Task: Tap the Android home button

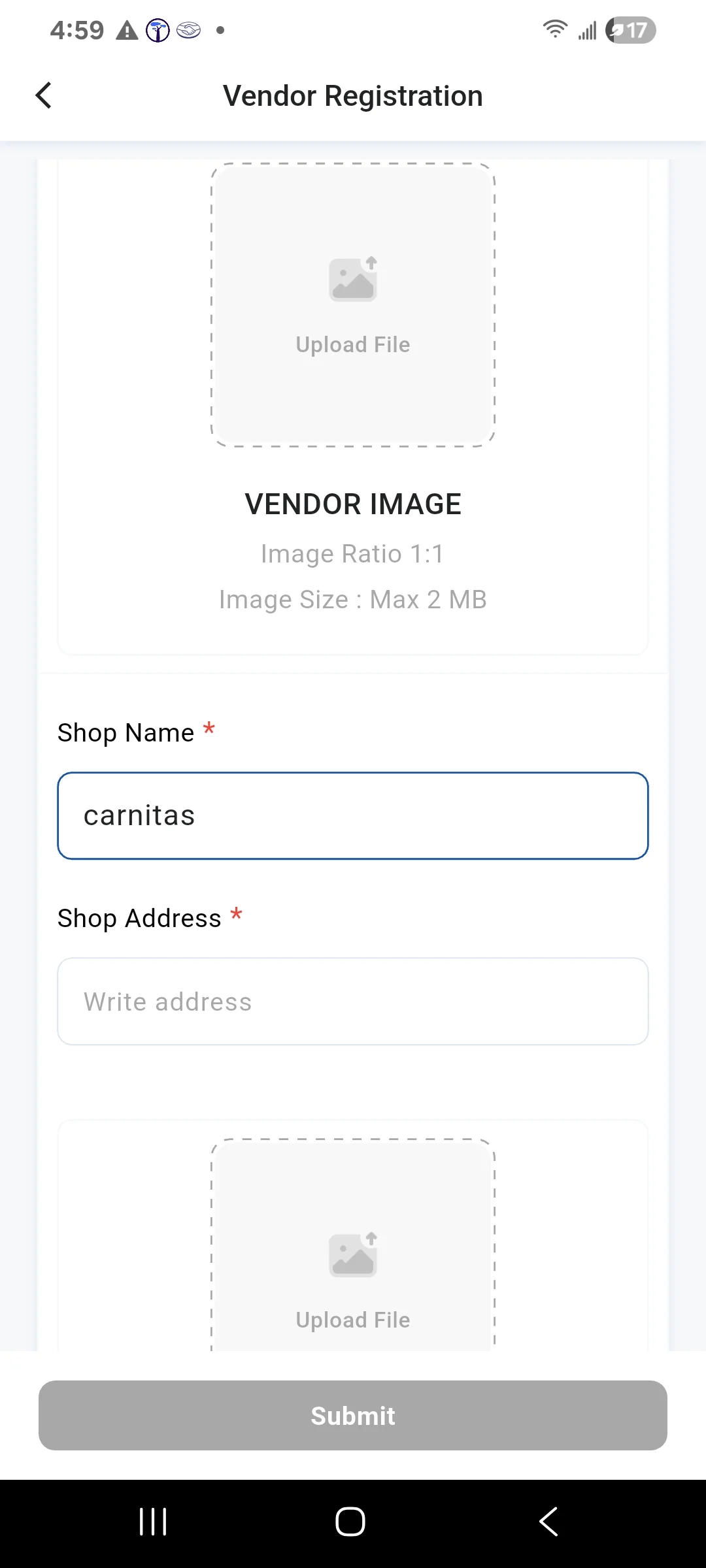Action: [x=350, y=1520]
